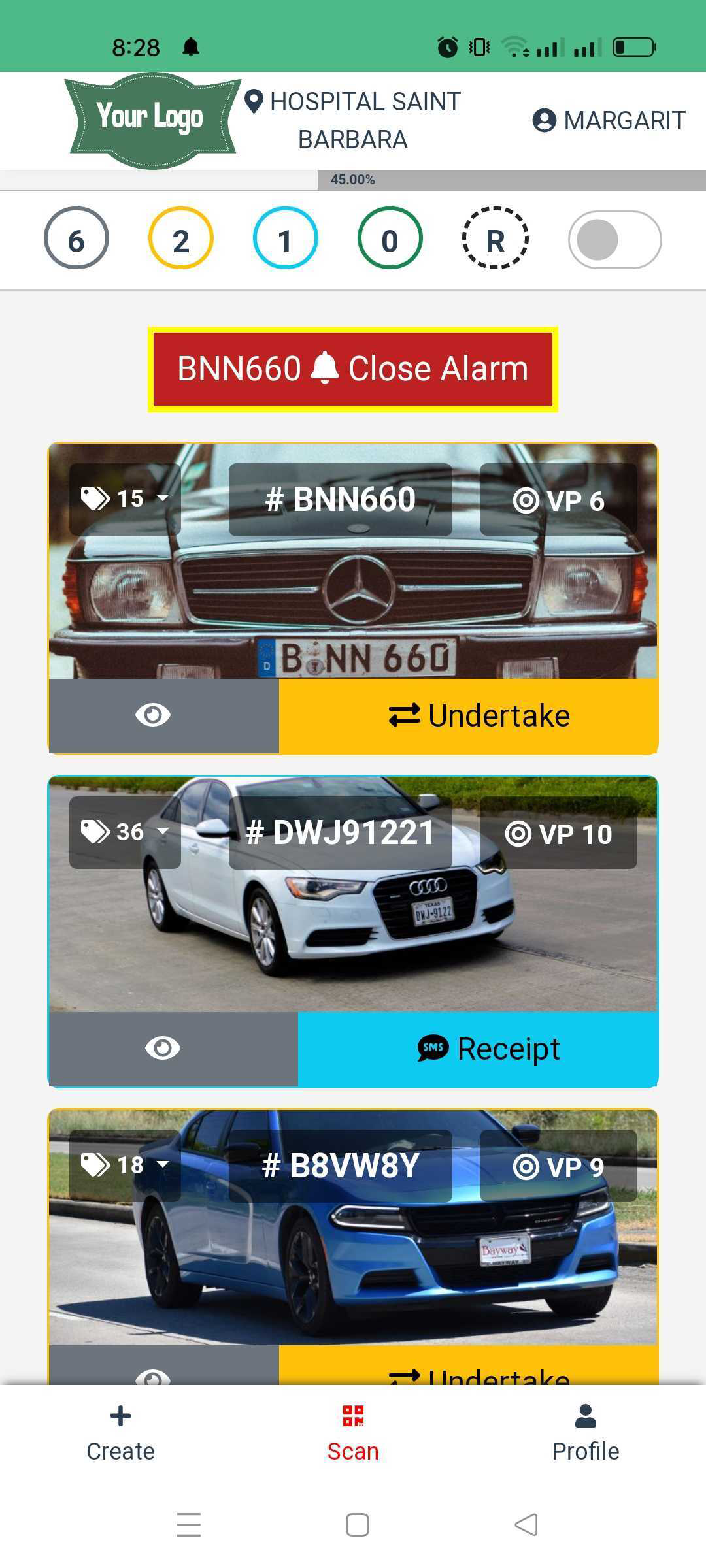Open the Create tab

pos(120,1431)
